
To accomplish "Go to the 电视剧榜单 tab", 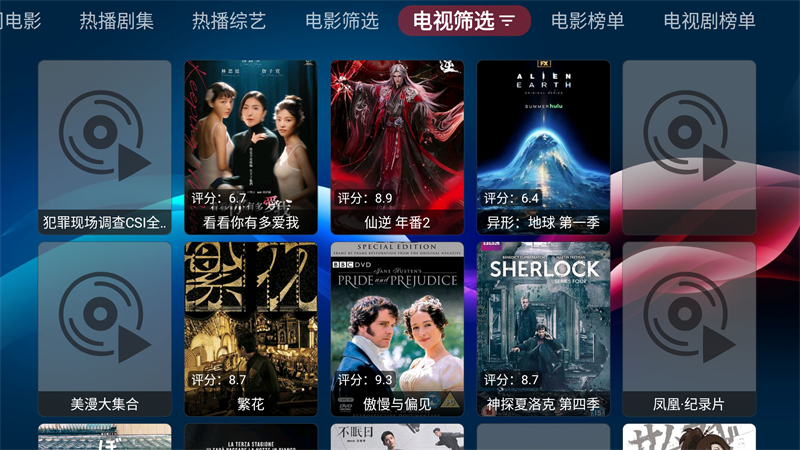I will click(x=709, y=21).
